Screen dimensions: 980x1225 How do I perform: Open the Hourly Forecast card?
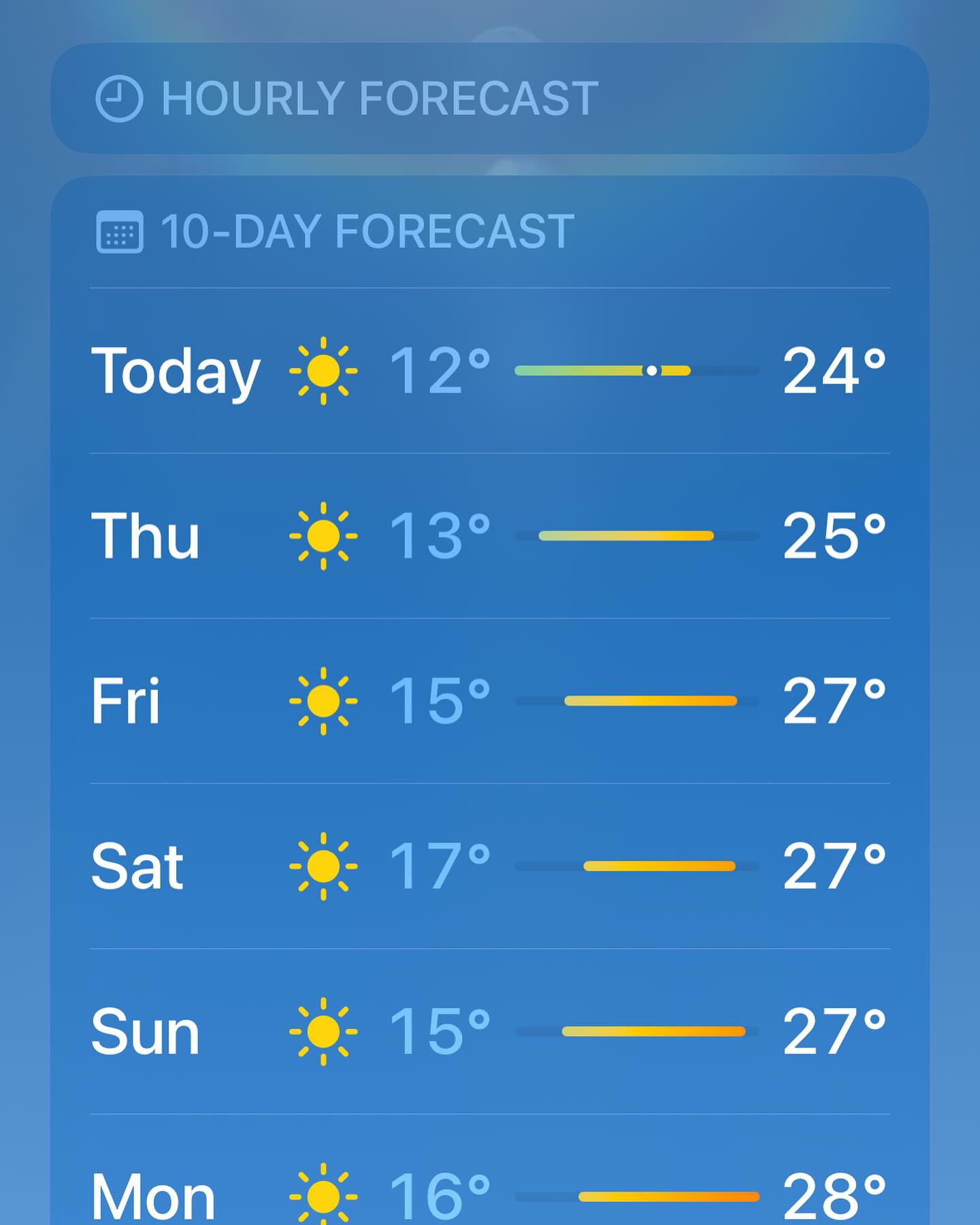click(489, 99)
